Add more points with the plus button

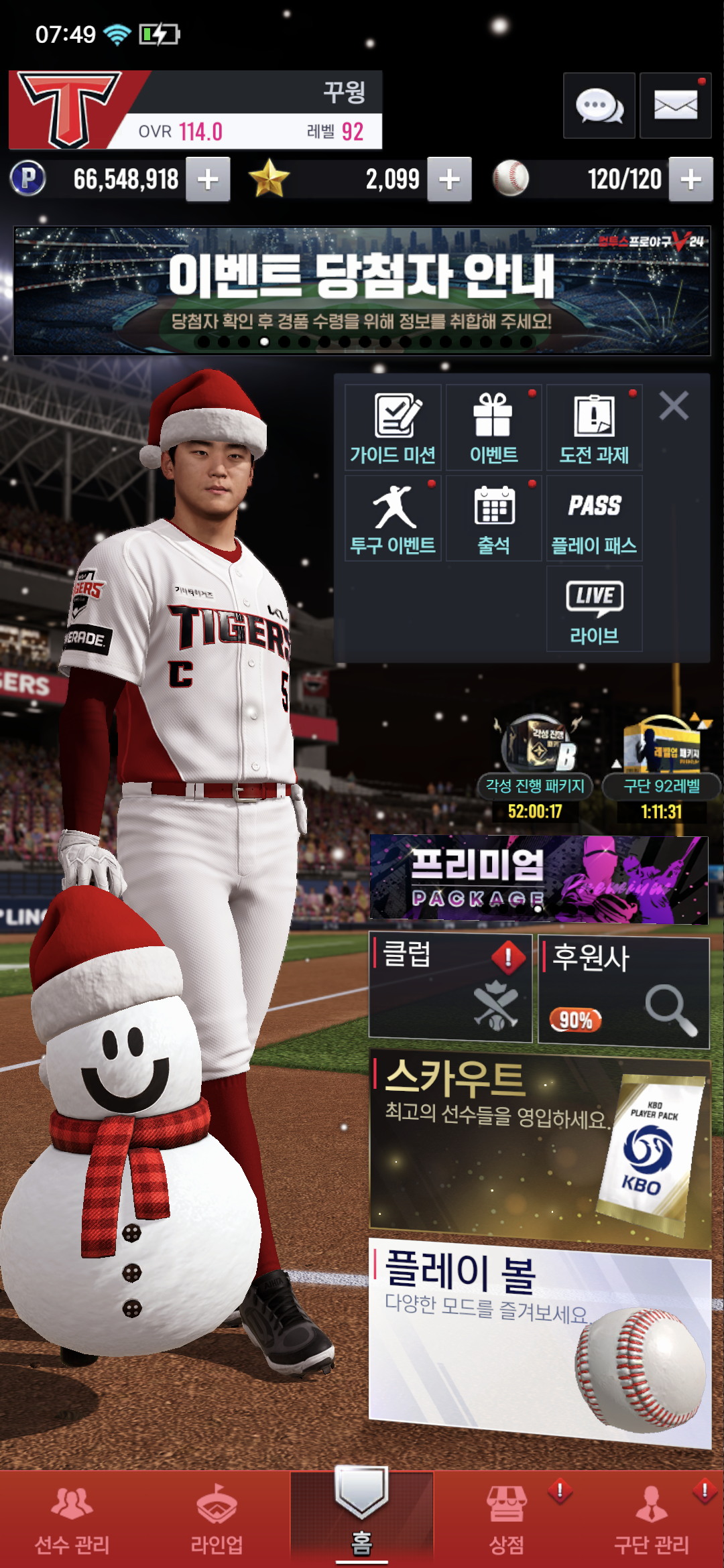pyautogui.click(x=208, y=180)
